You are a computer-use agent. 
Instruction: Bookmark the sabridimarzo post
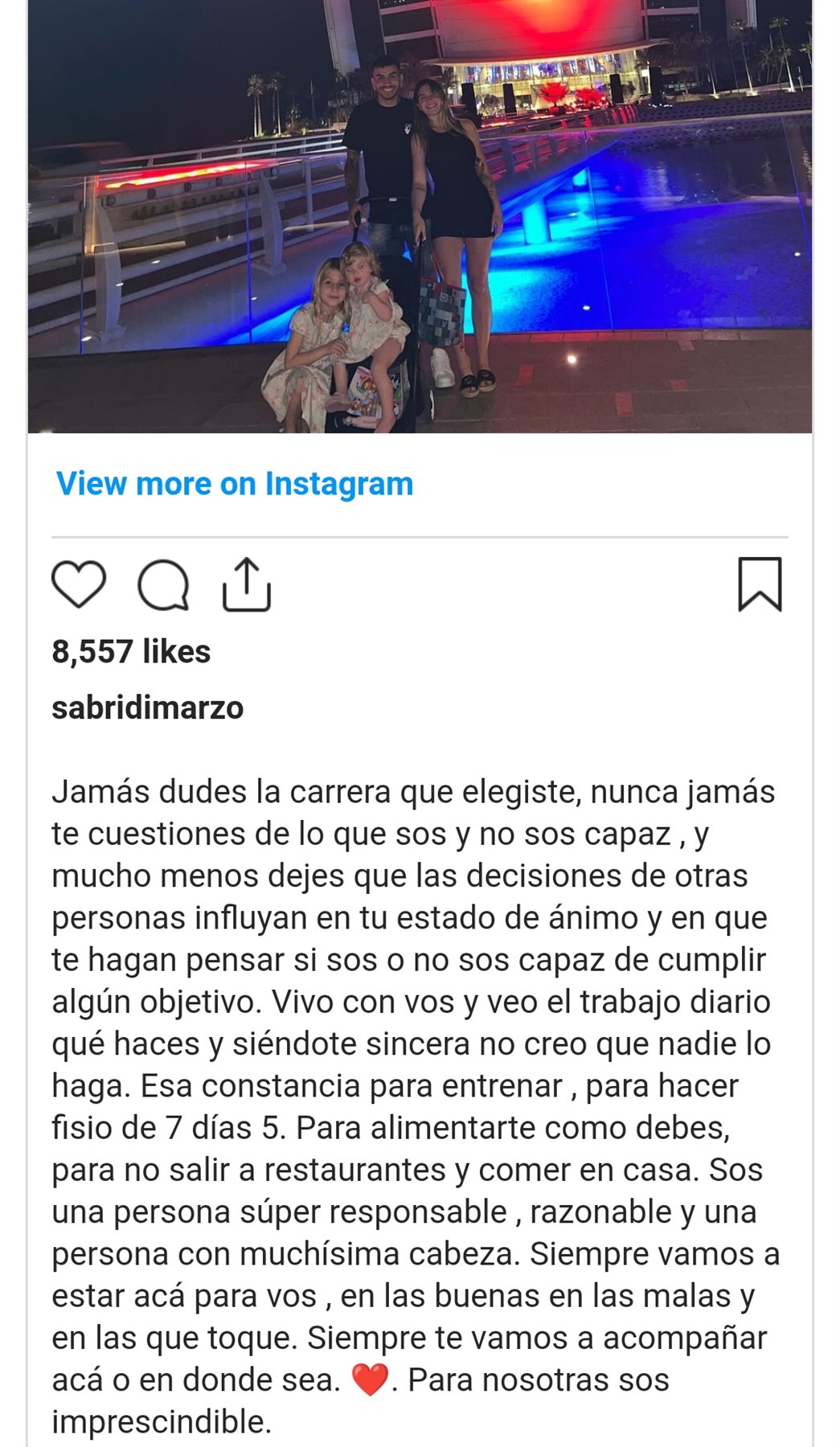pyautogui.click(x=760, y=584)
